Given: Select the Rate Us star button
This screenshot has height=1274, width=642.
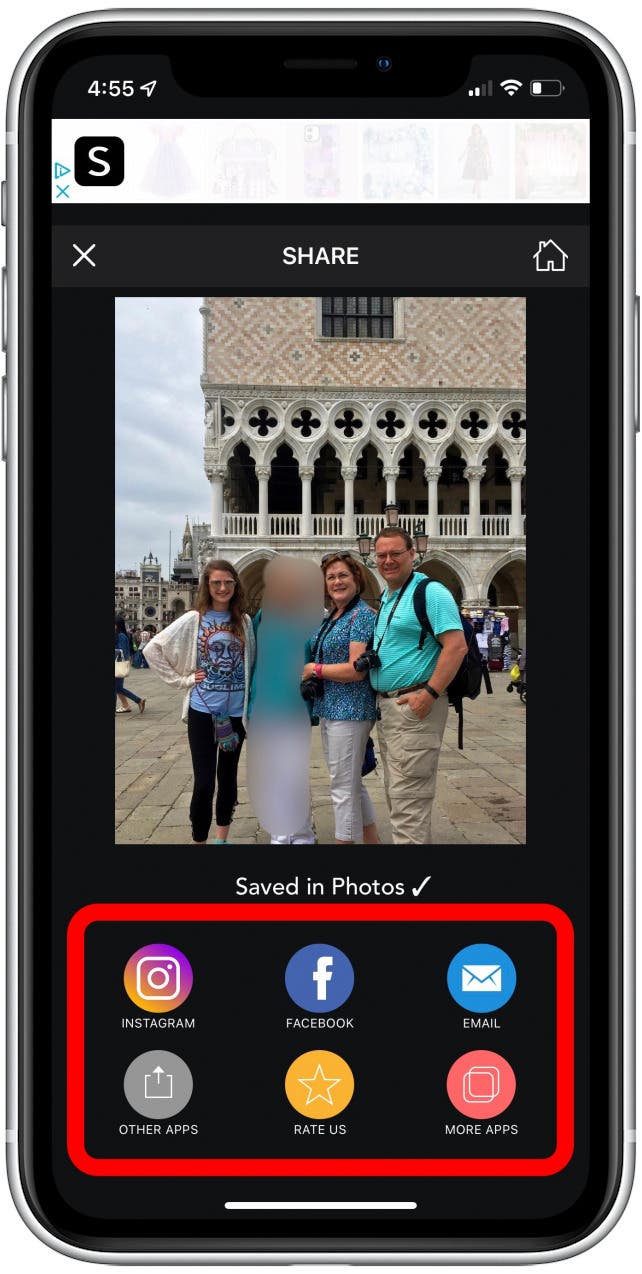Looking at the screenshot, I should [320, 1084].
